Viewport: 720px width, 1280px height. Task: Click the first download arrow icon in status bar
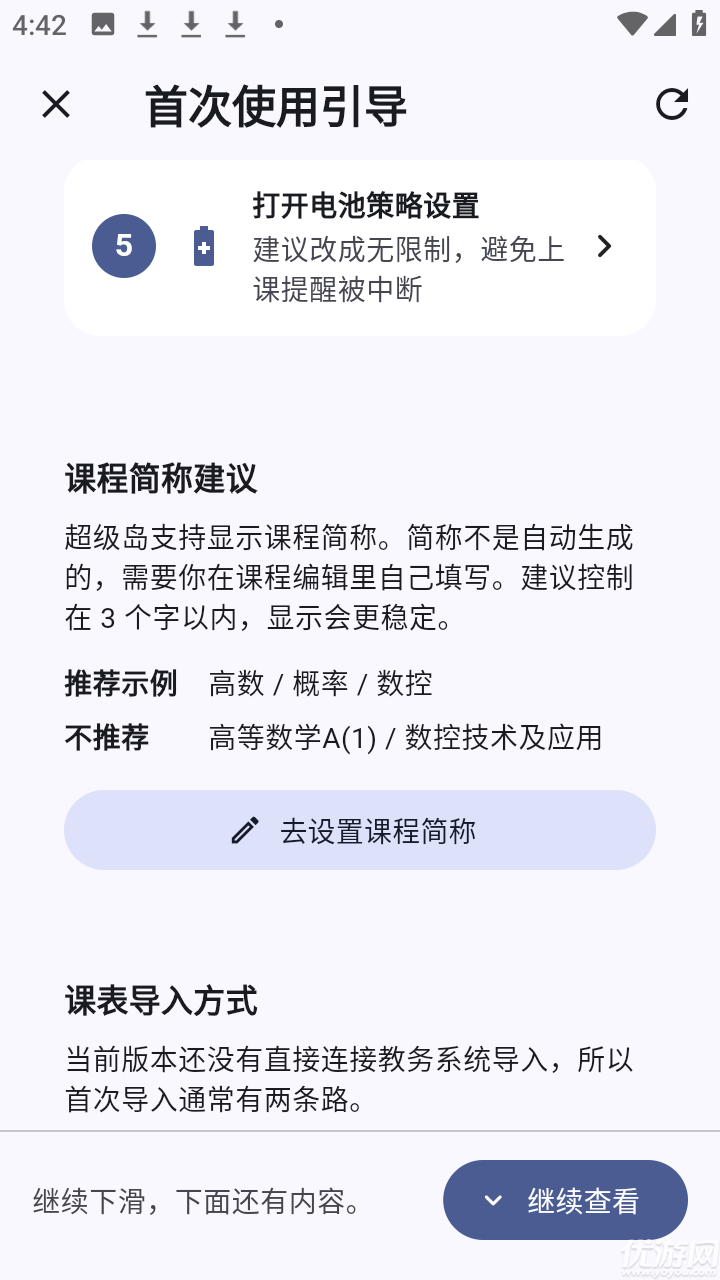(146, 23)
